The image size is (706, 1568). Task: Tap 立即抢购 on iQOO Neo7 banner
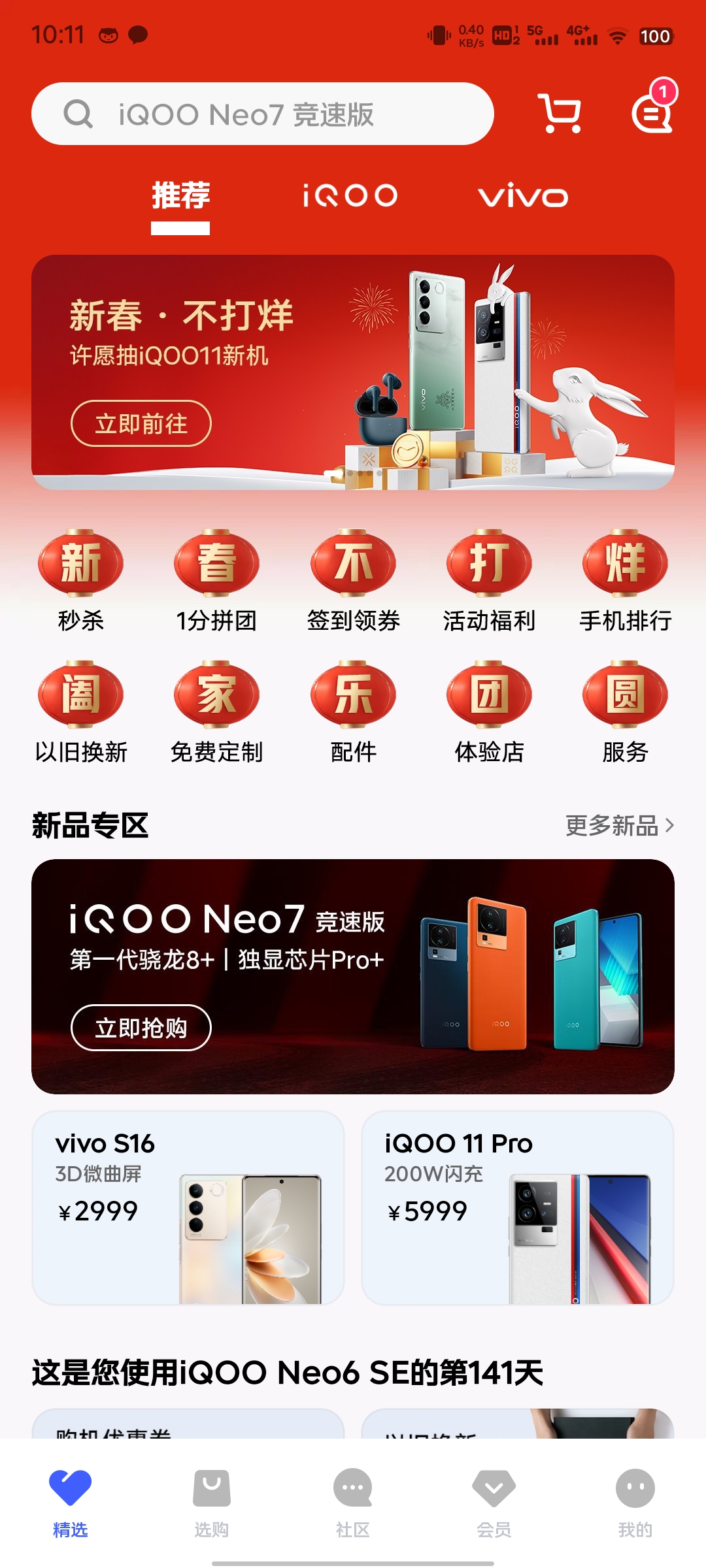[x=141, y=1028]
